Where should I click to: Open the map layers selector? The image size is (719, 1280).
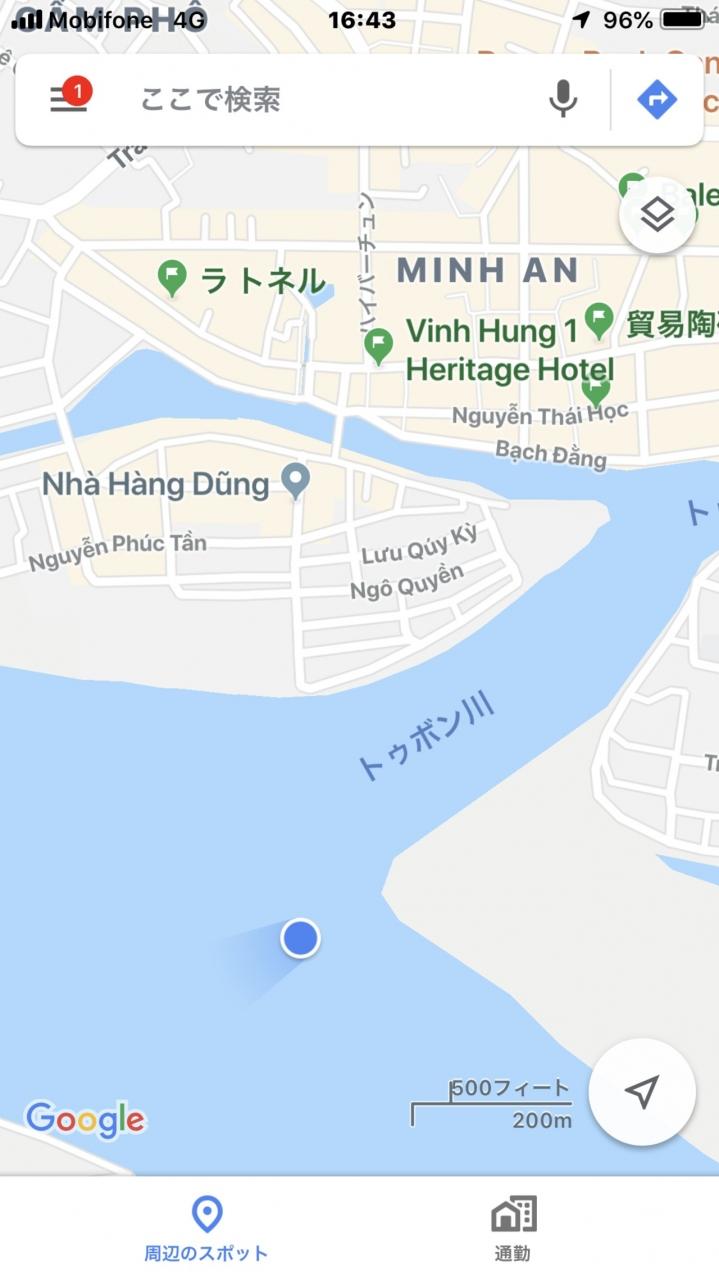(x=657, y=215)
